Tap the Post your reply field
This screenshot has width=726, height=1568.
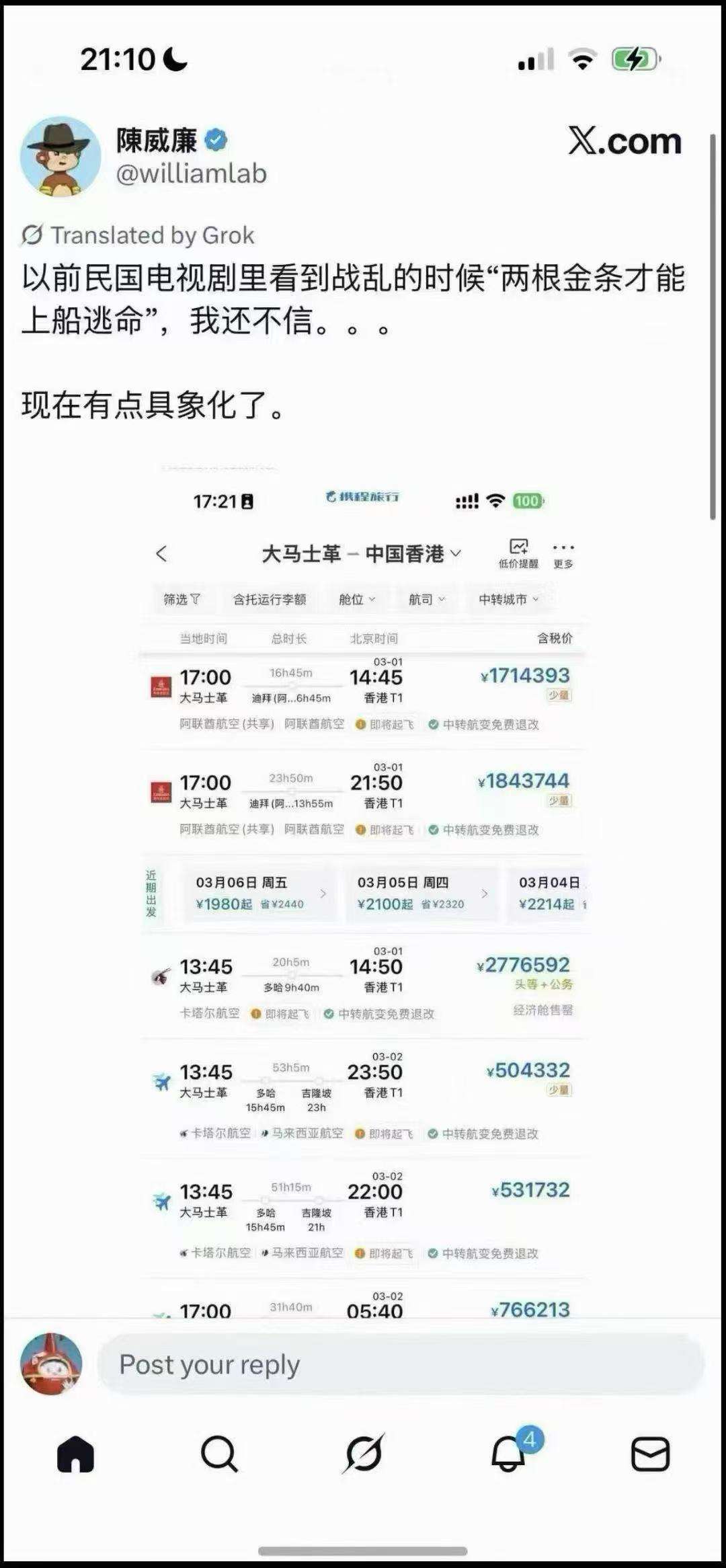point(401,1364)
